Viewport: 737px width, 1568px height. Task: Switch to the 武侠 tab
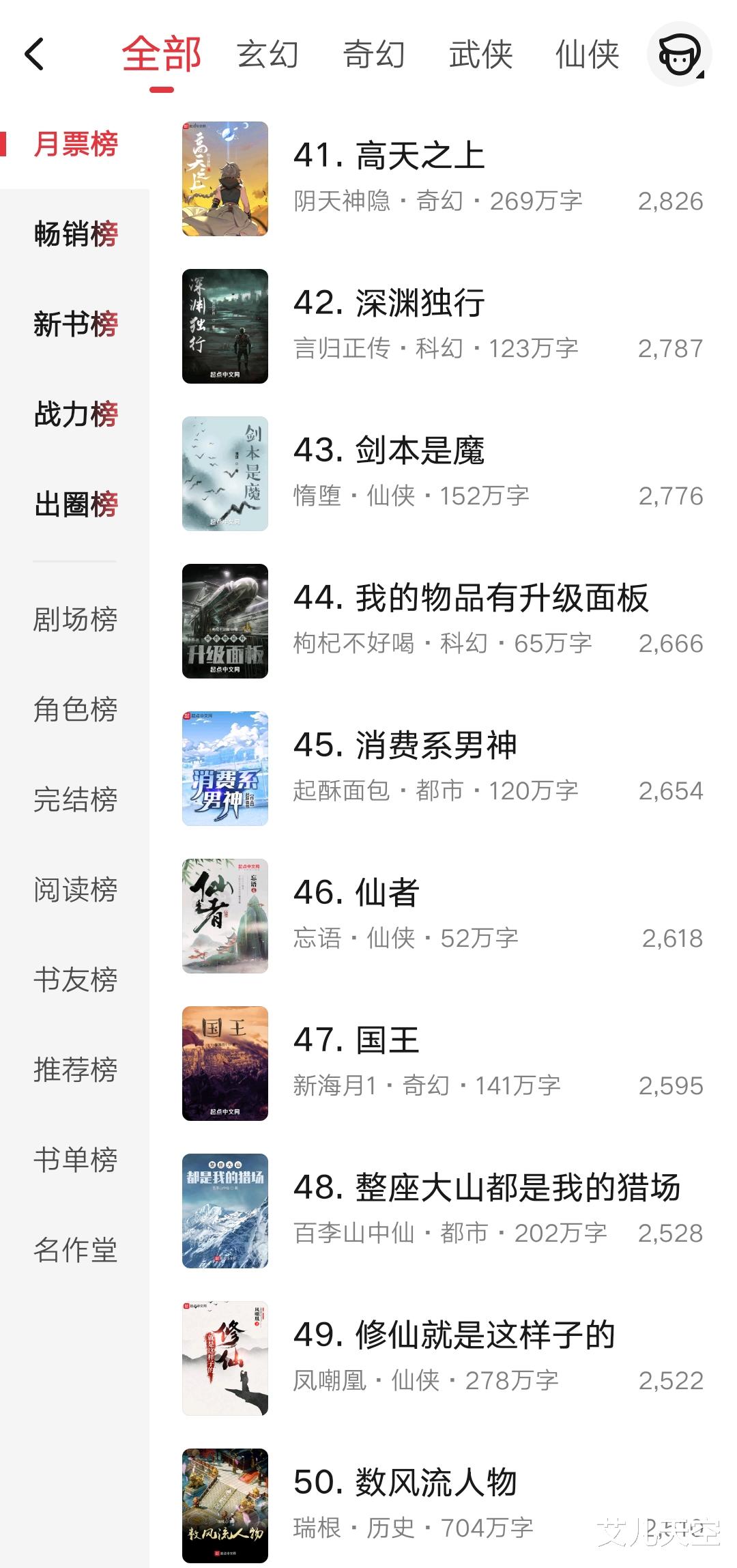coord(480,55)
